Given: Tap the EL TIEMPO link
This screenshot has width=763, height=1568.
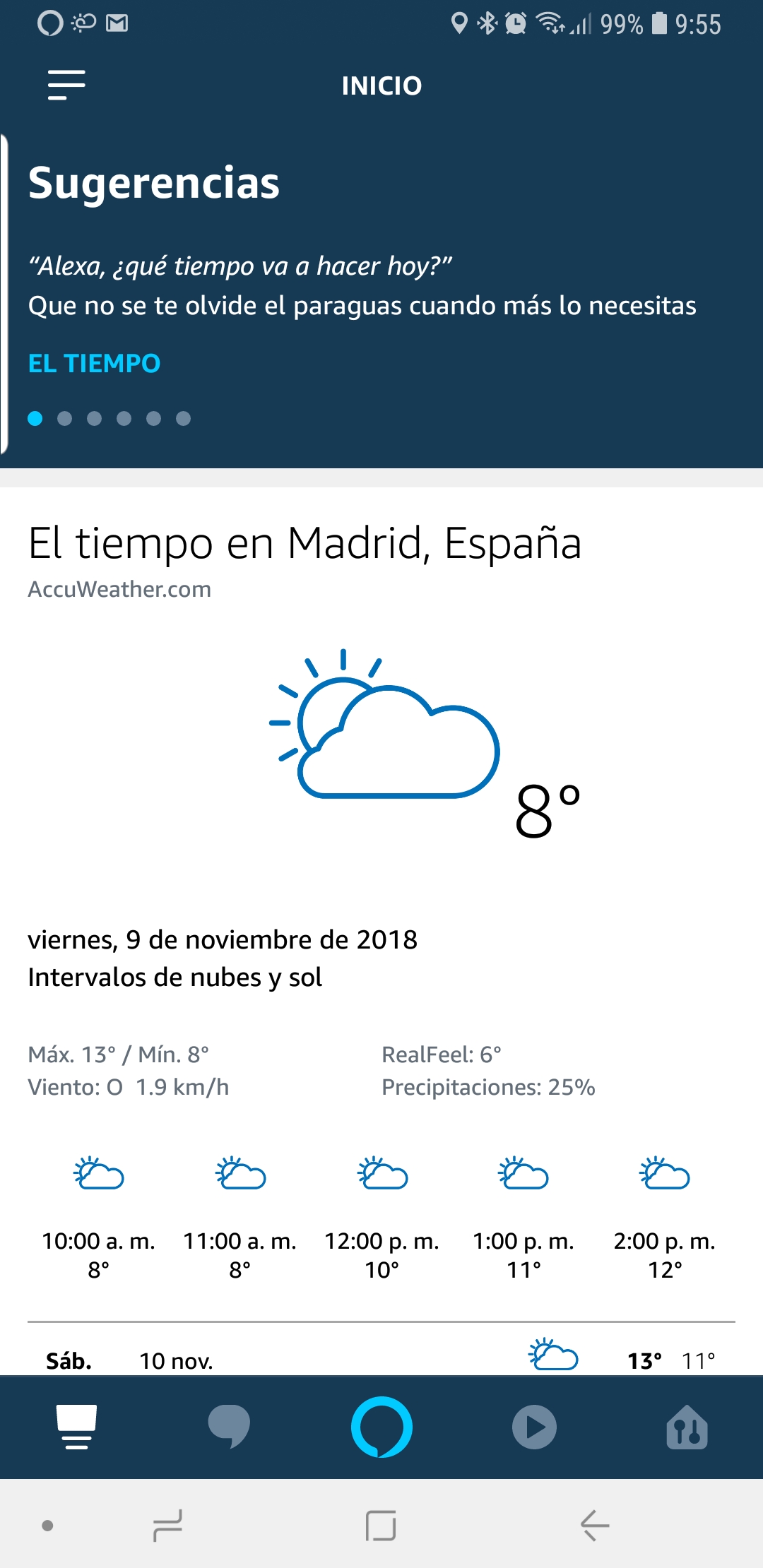Looking at the screenshot, I should pos(94,363).
